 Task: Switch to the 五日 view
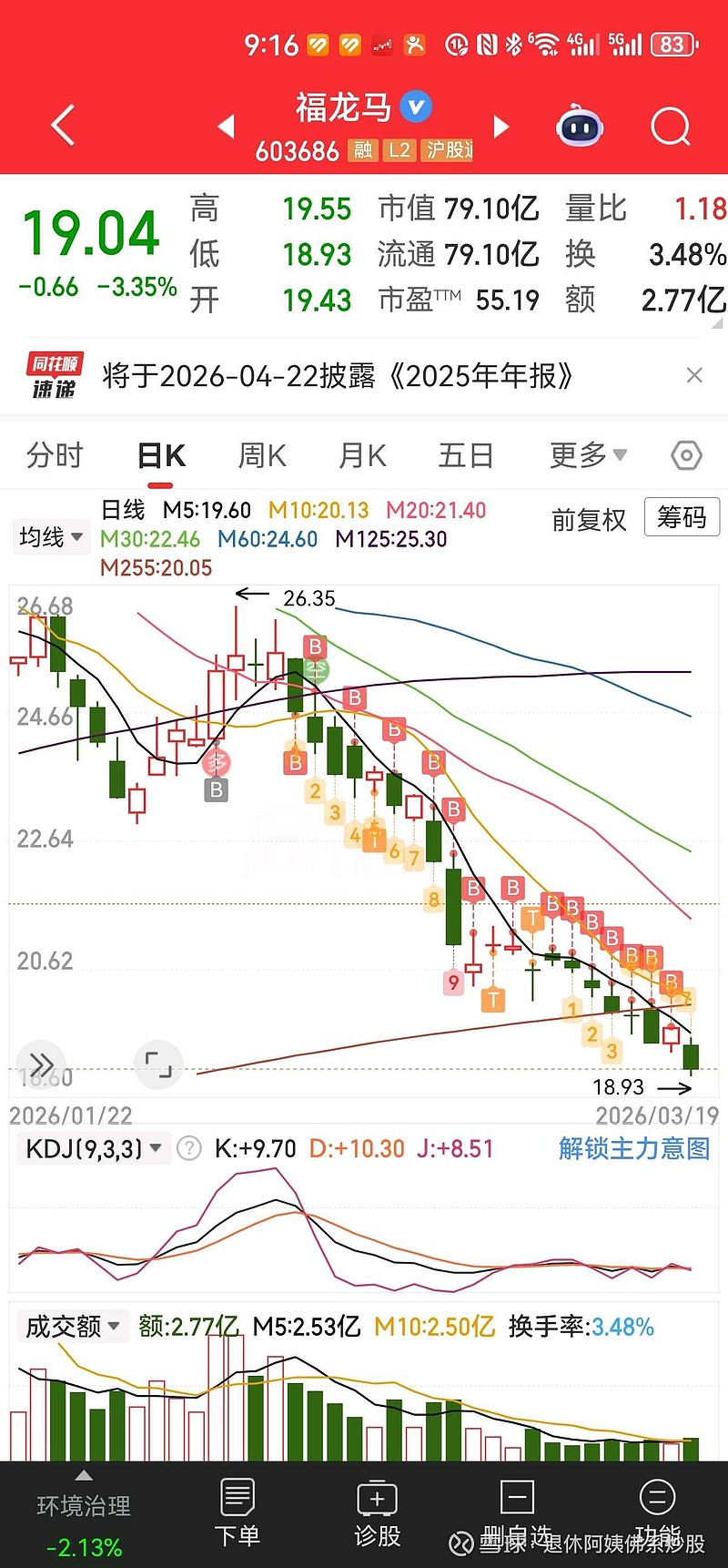click(466, 455)
